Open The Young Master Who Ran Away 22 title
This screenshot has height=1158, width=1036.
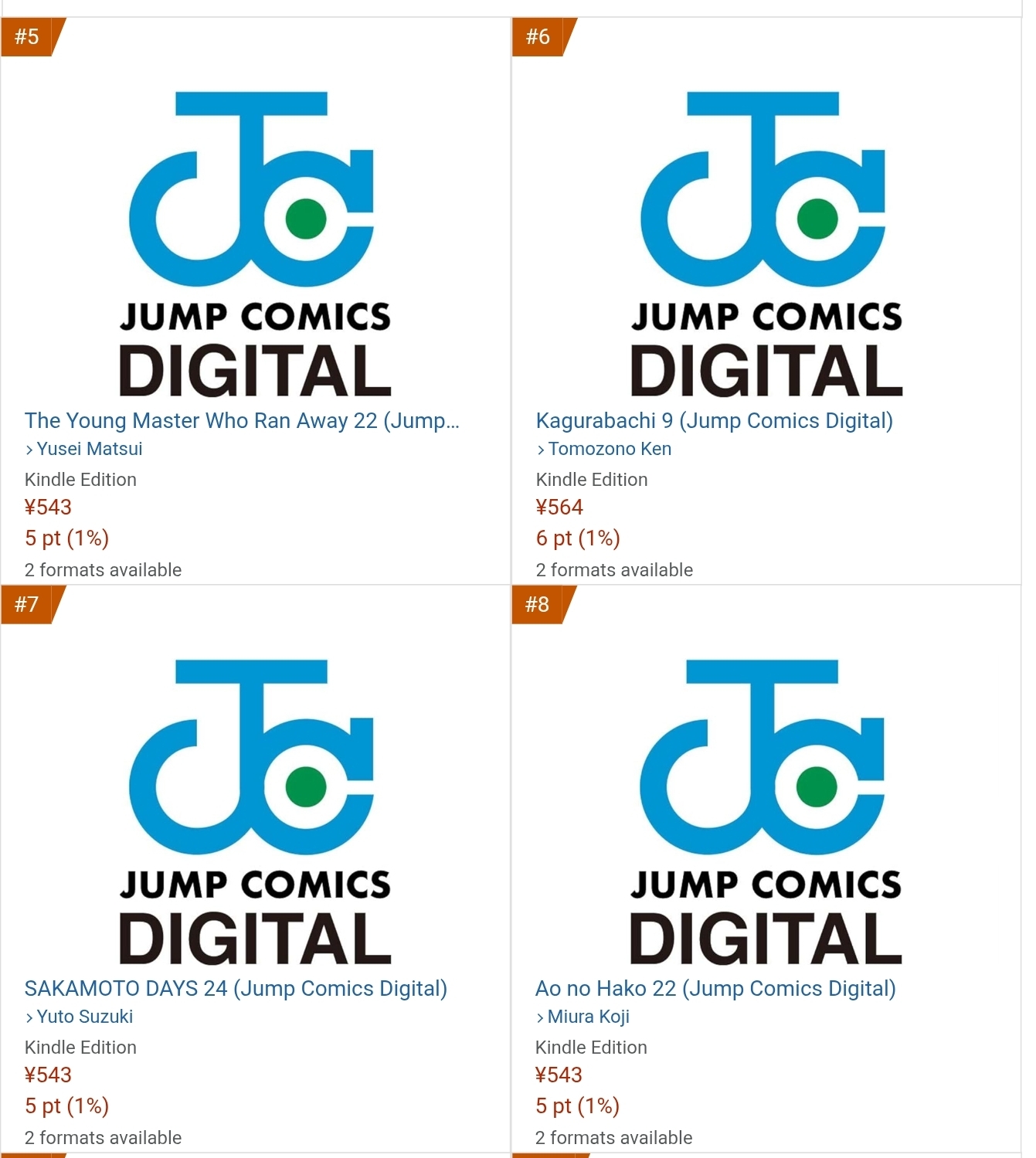(242, 421)
